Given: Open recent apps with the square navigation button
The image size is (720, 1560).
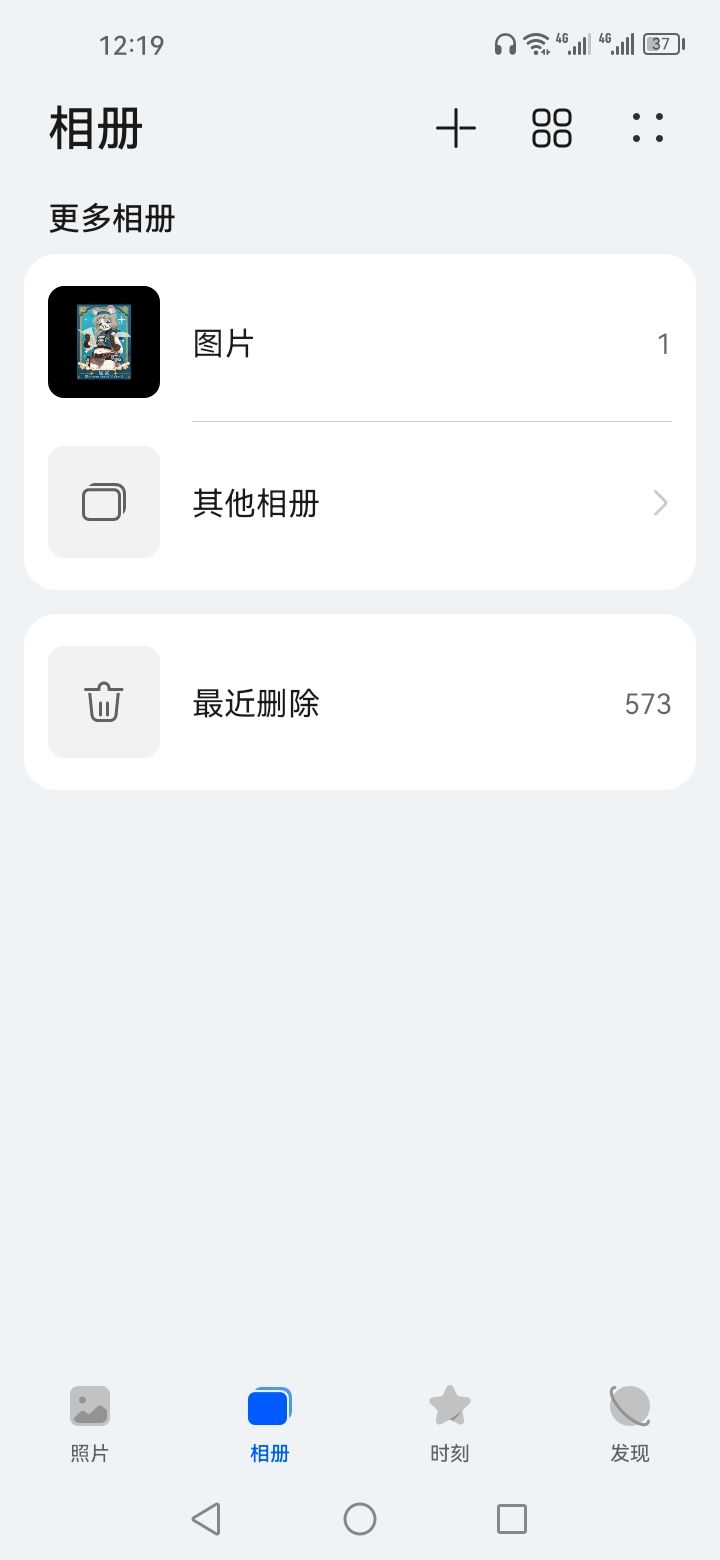Looking at the screenshot, I should [511, 1518].
